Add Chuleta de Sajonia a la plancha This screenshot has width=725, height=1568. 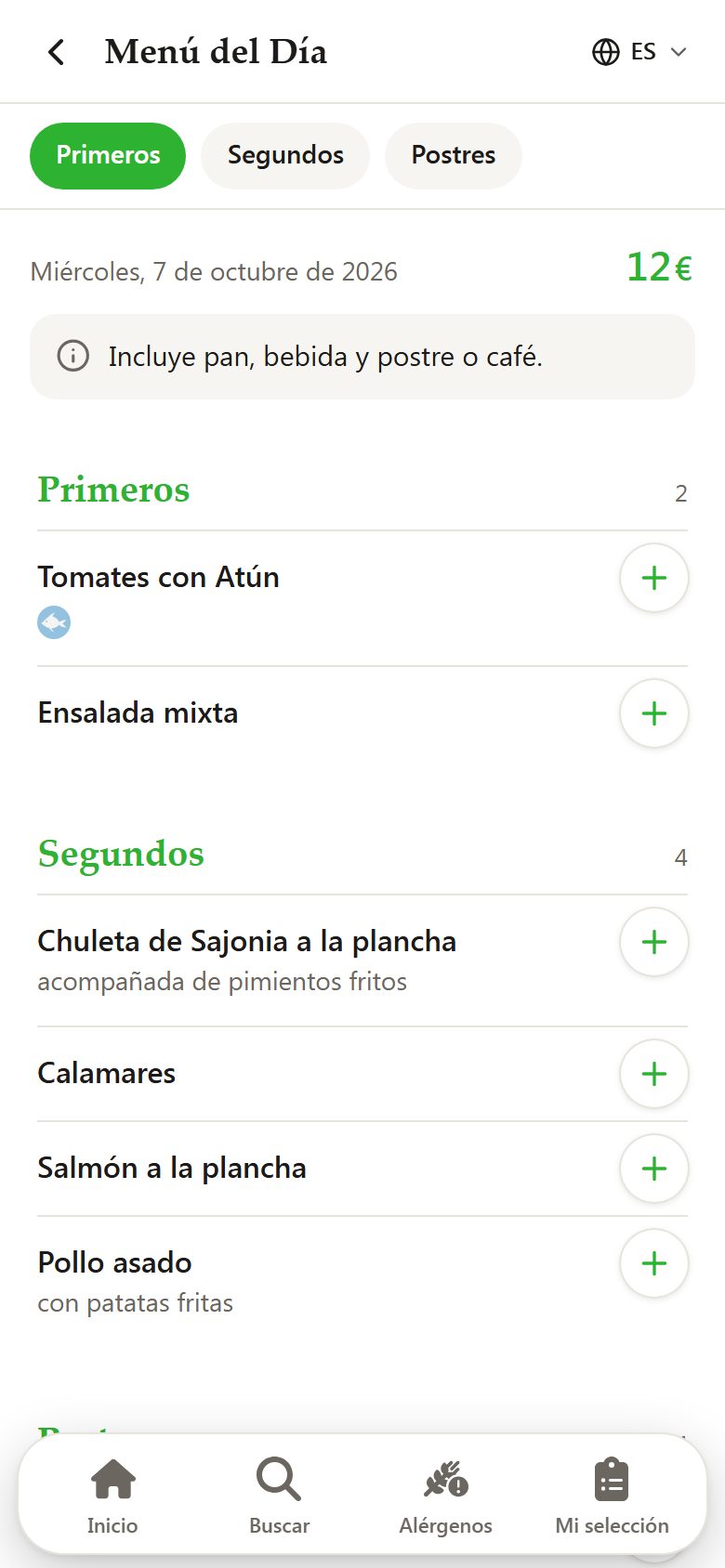point(654,942)
